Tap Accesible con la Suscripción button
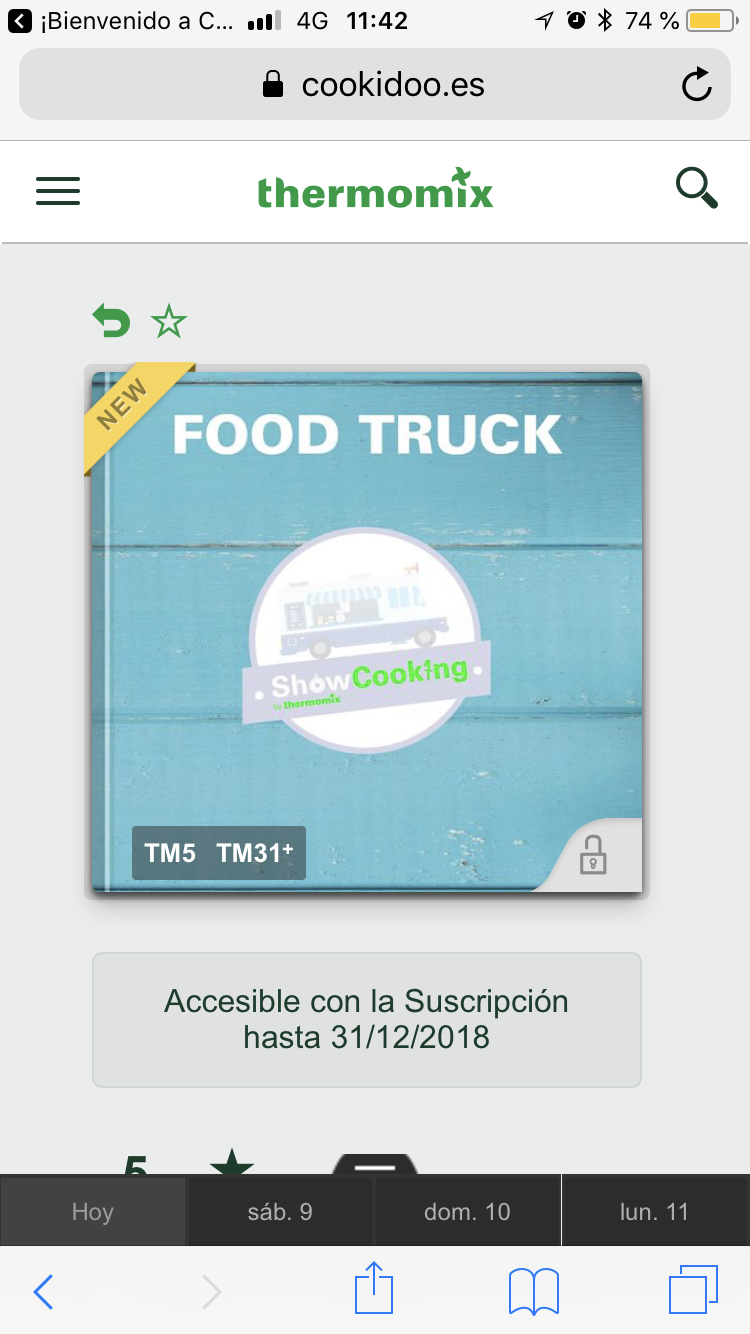The height and width of the screenshot is (1334, 750). coord(367,1019)
